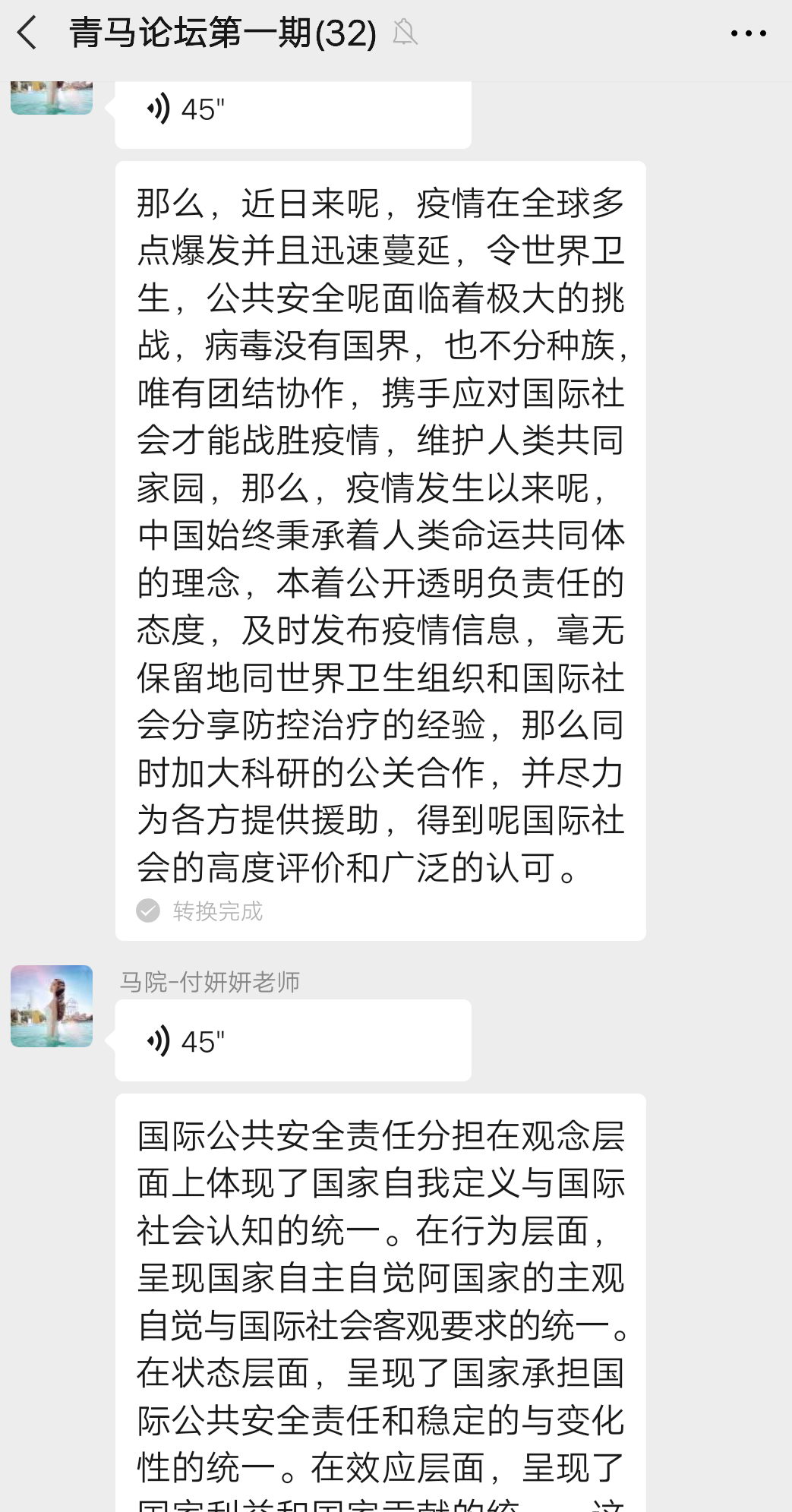The width and height of the screenshot is (792, 1512).
Task: Go back from the 青马论坛第一期 chat
Action: point(27,33)
